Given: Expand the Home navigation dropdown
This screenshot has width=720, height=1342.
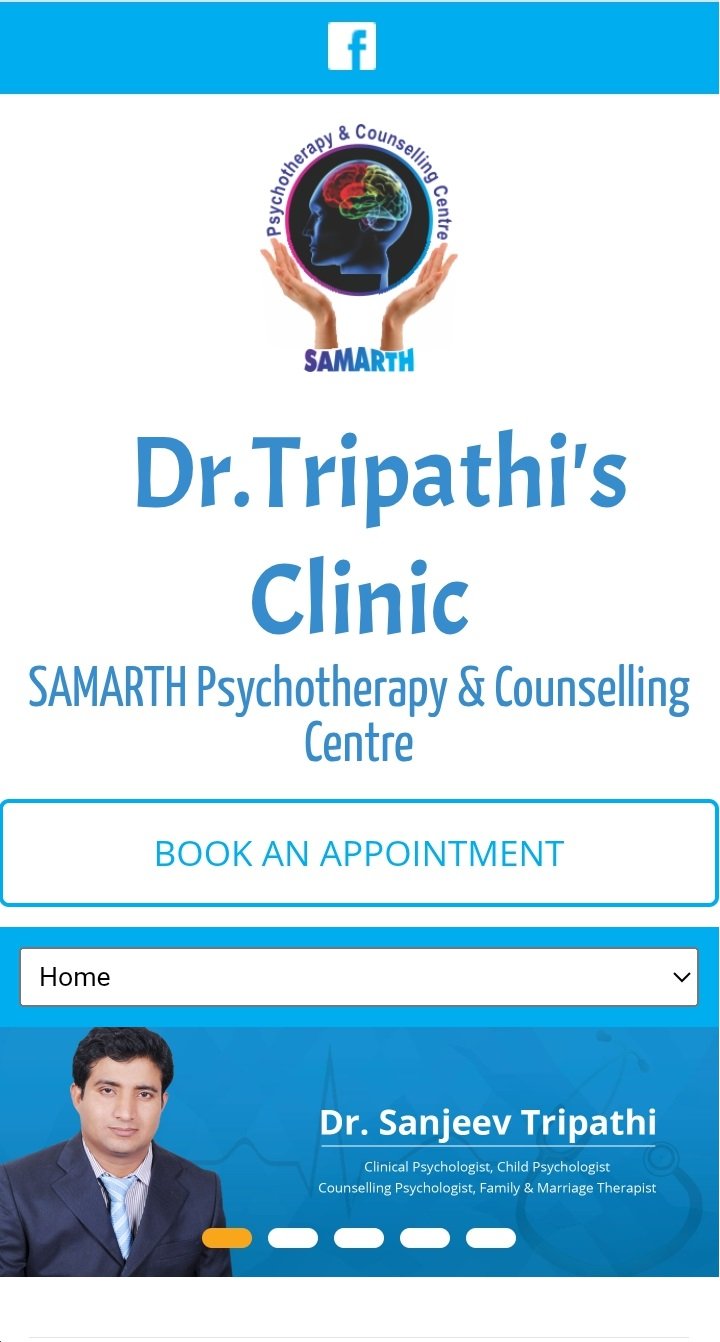Looking at the screenshot, I should (359, 977).
